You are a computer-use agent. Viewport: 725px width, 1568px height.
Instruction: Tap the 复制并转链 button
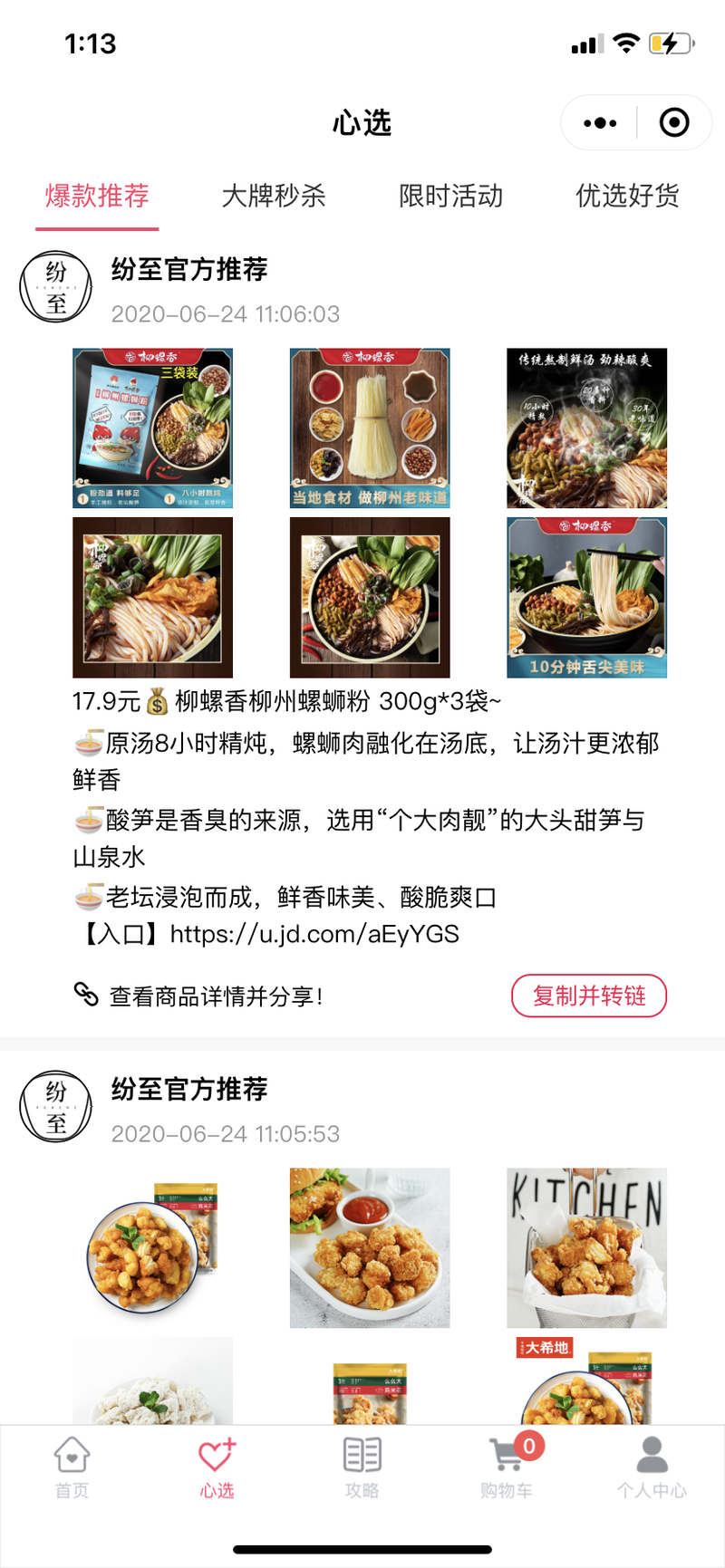pos(589,996)
